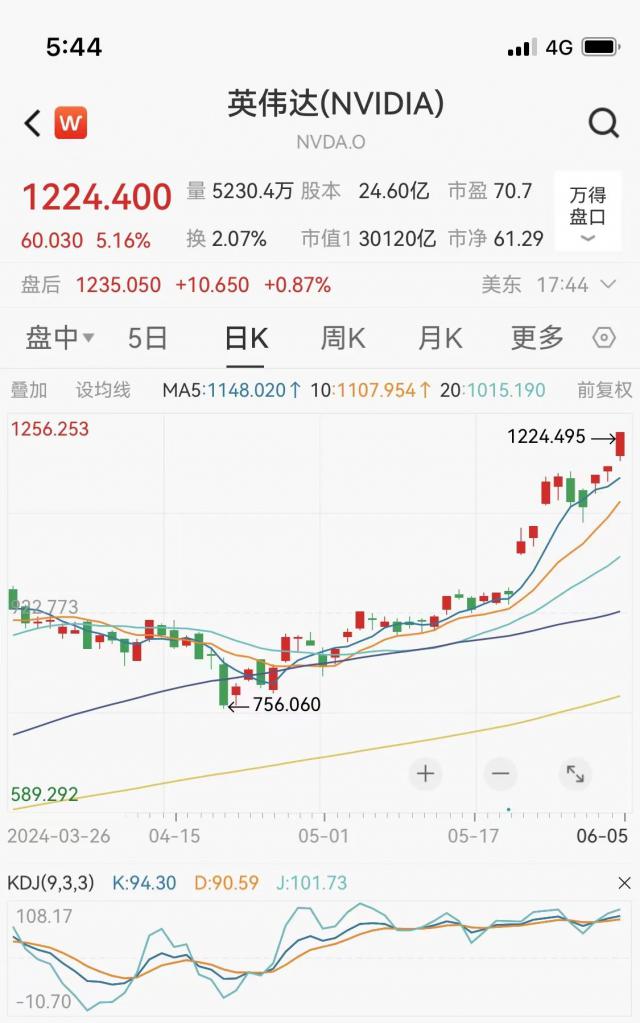The image size is (640, 1023).
Task: Open 设均线 moving average settings
Action: [103, 390]
